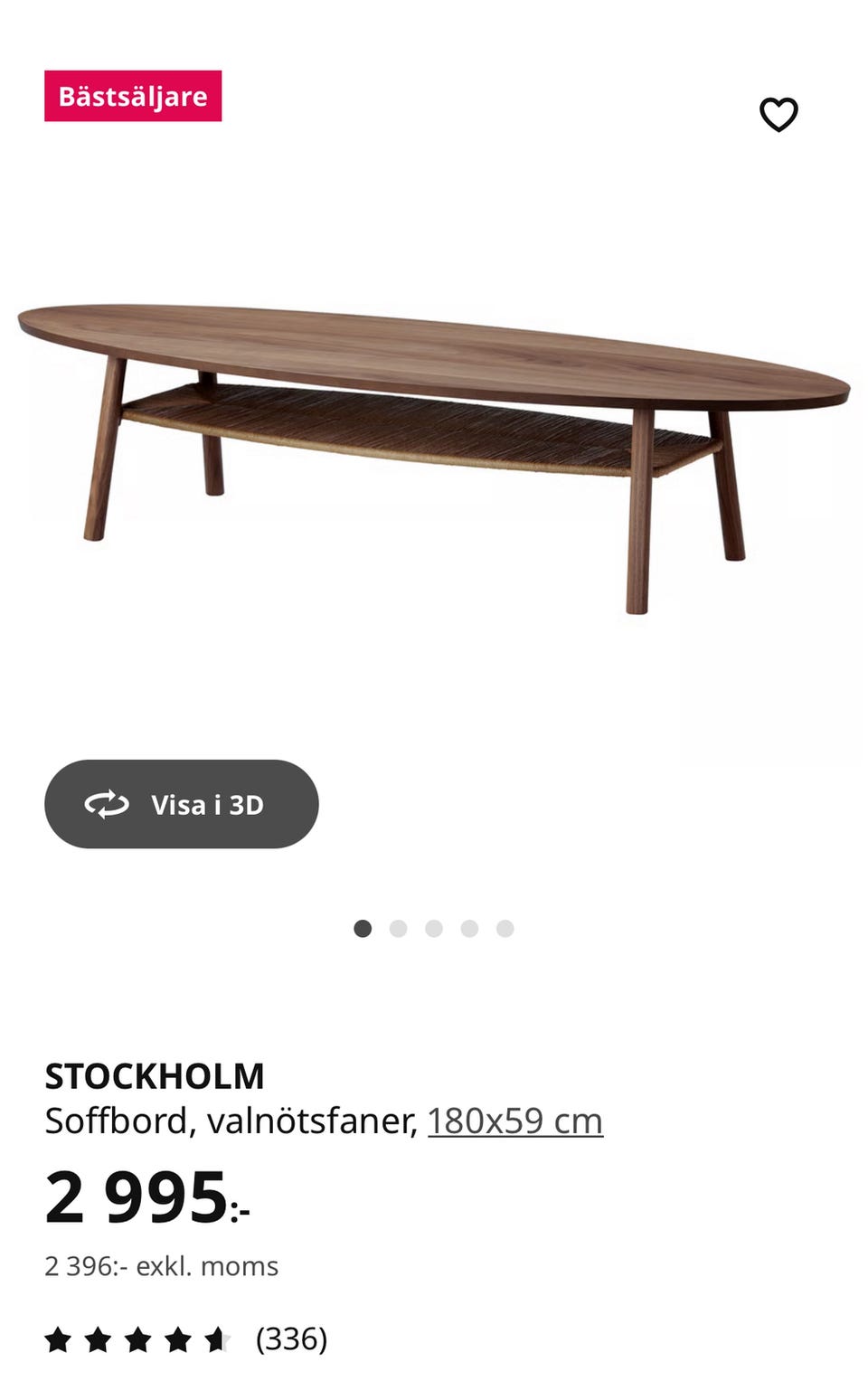This screenshot has height=1400, width=868.
Task: Select the first carousel dot
Action: tap(364, 928)
